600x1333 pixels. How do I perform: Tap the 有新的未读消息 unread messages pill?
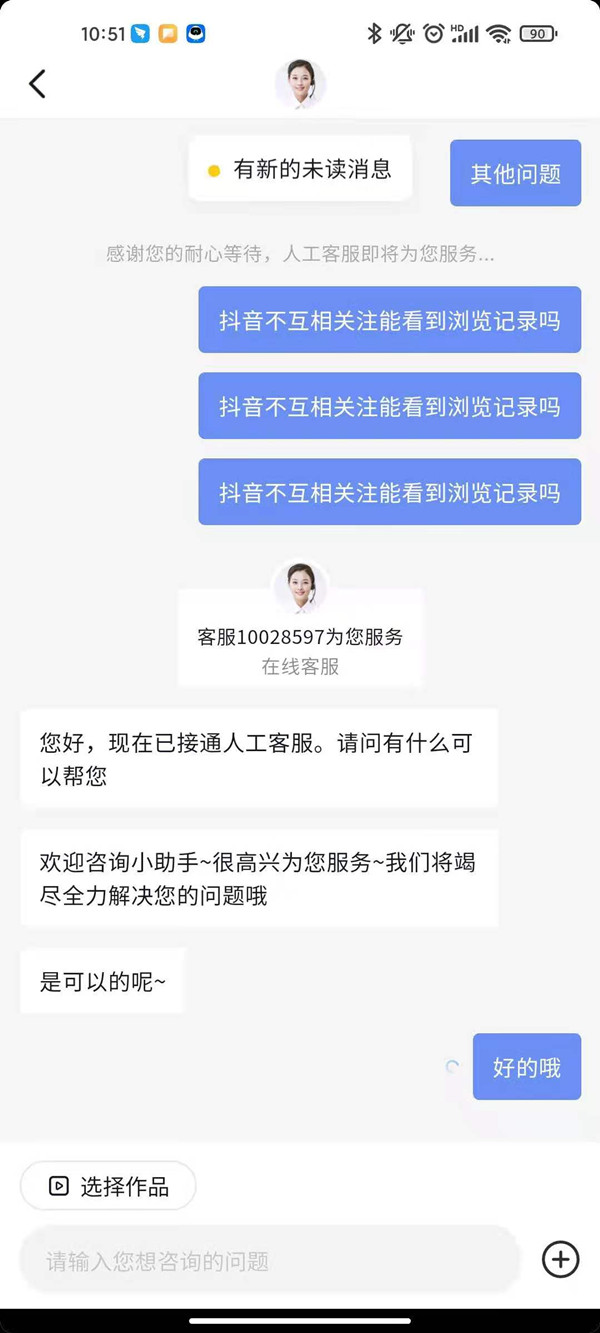pos(300,170)
